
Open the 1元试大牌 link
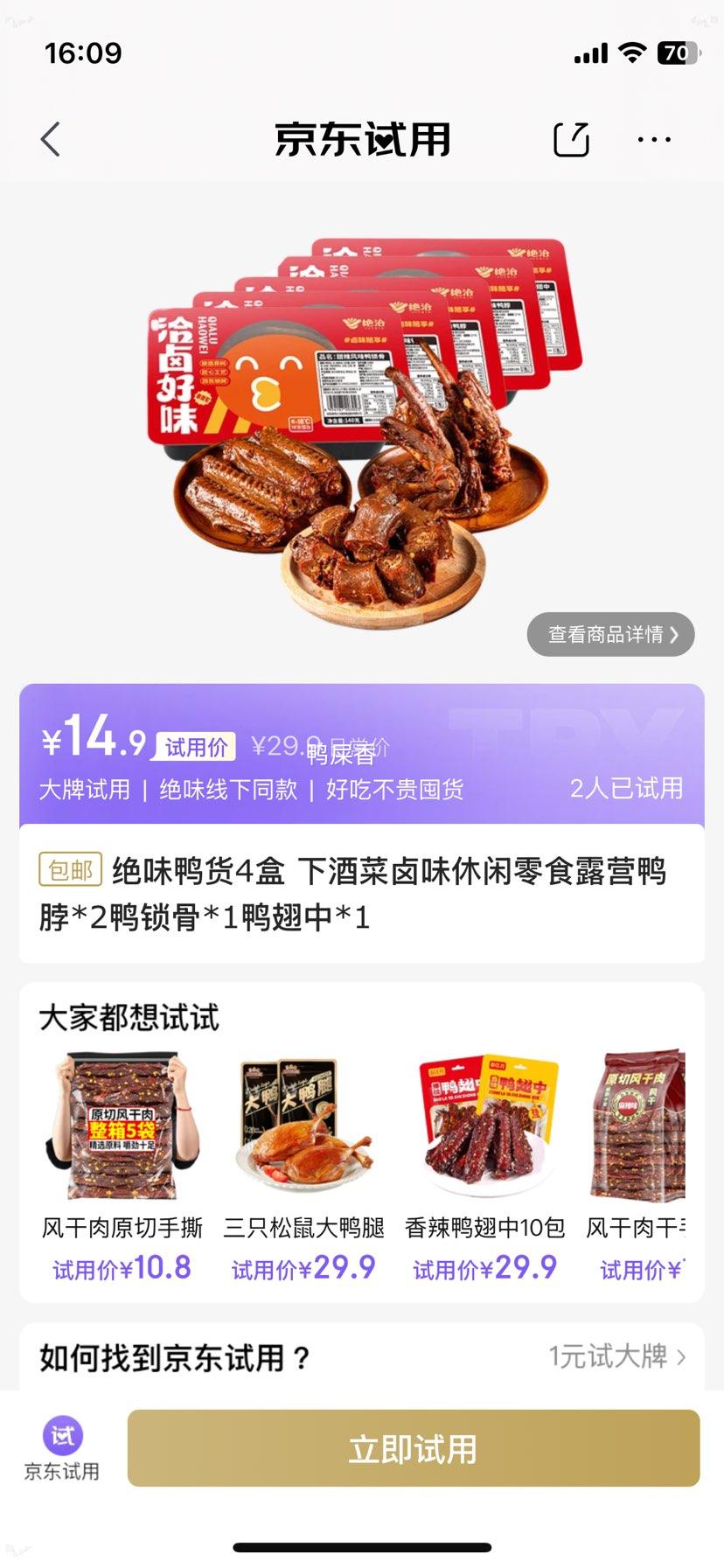616,1356
